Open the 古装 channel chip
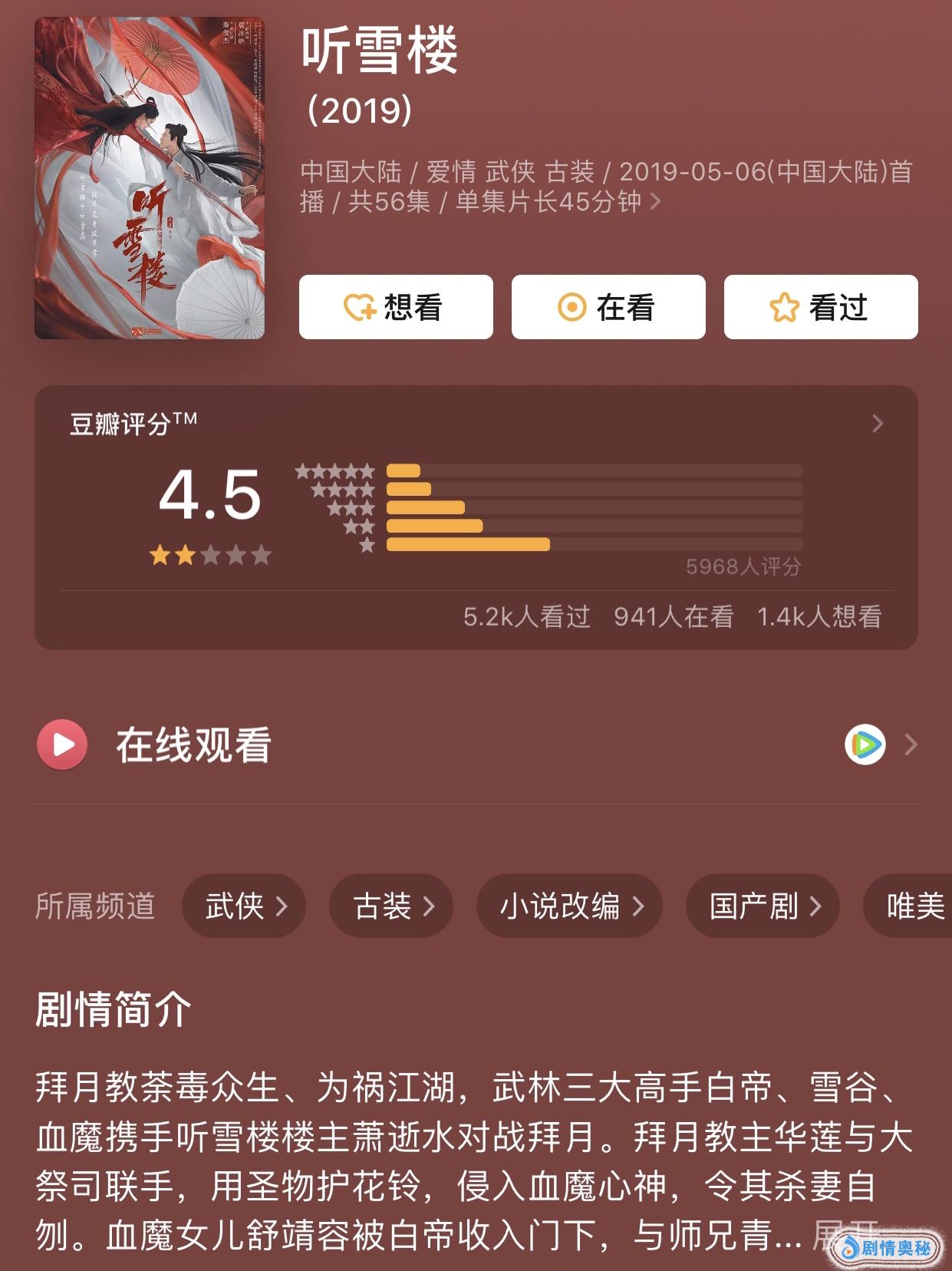 tap(391, 906)
